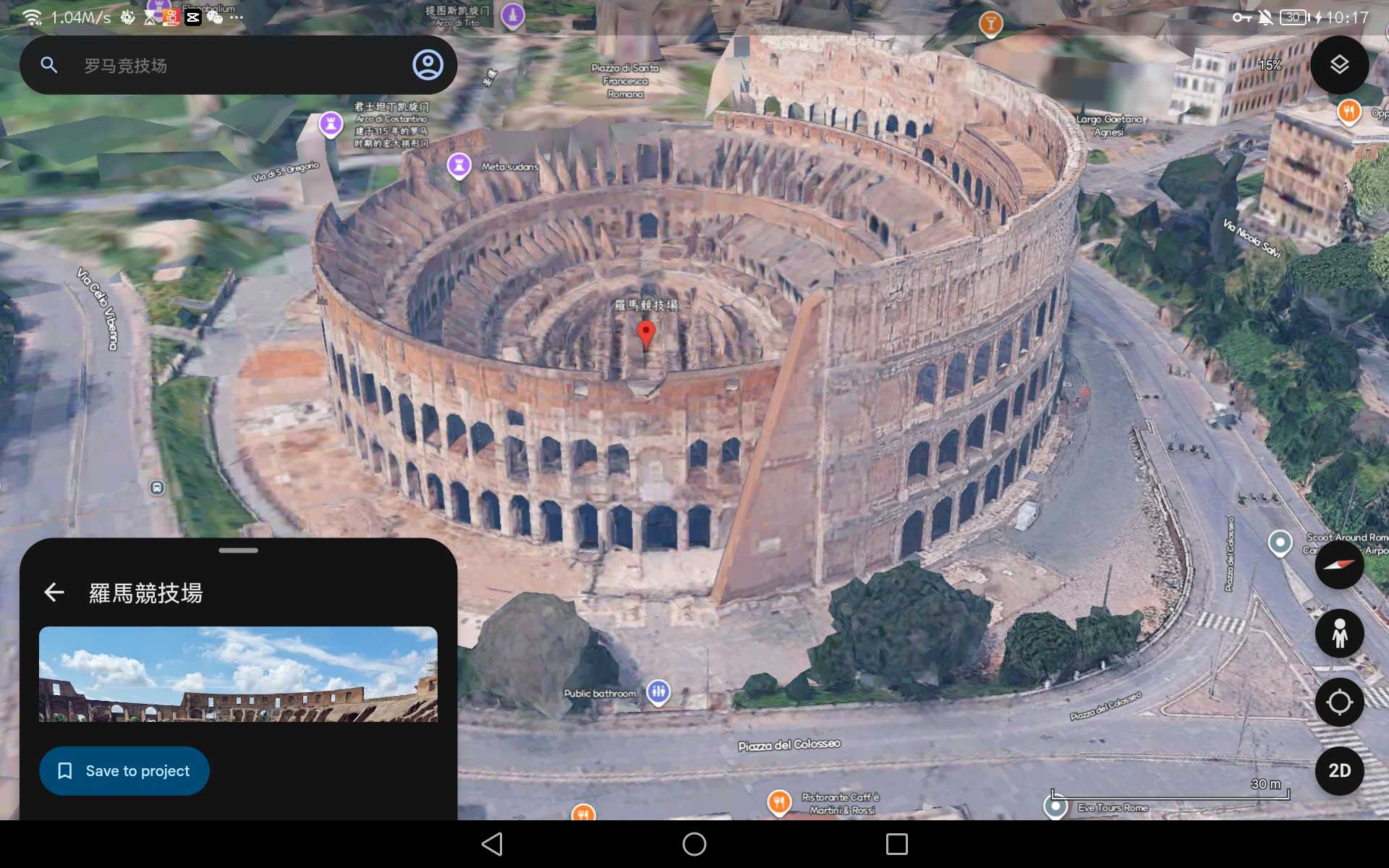Viewport: 1389px width, 868px height.
Task: Switch the map to 2D view
Action: point(1339,770)
